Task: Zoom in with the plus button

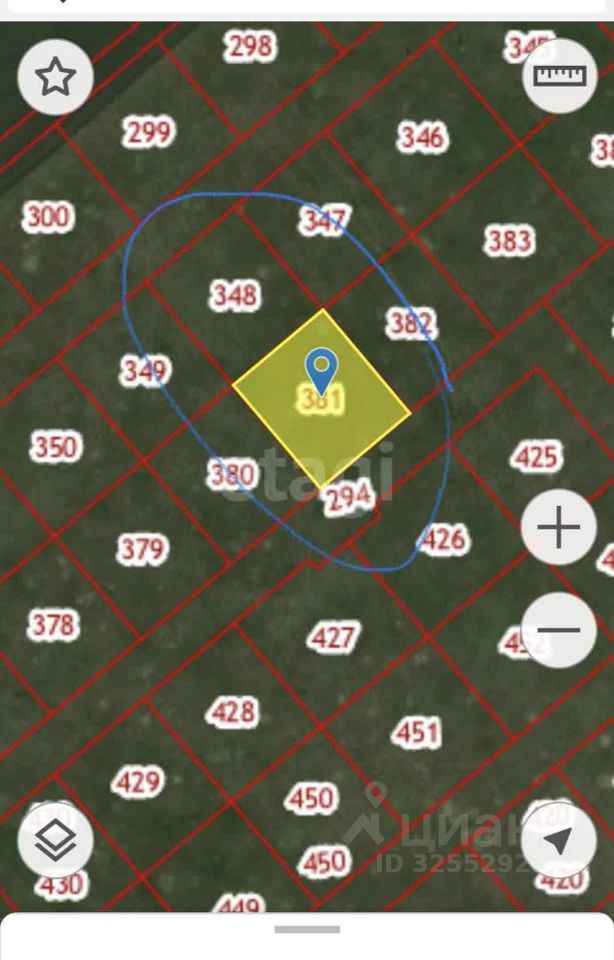Action: pos(559,527)
